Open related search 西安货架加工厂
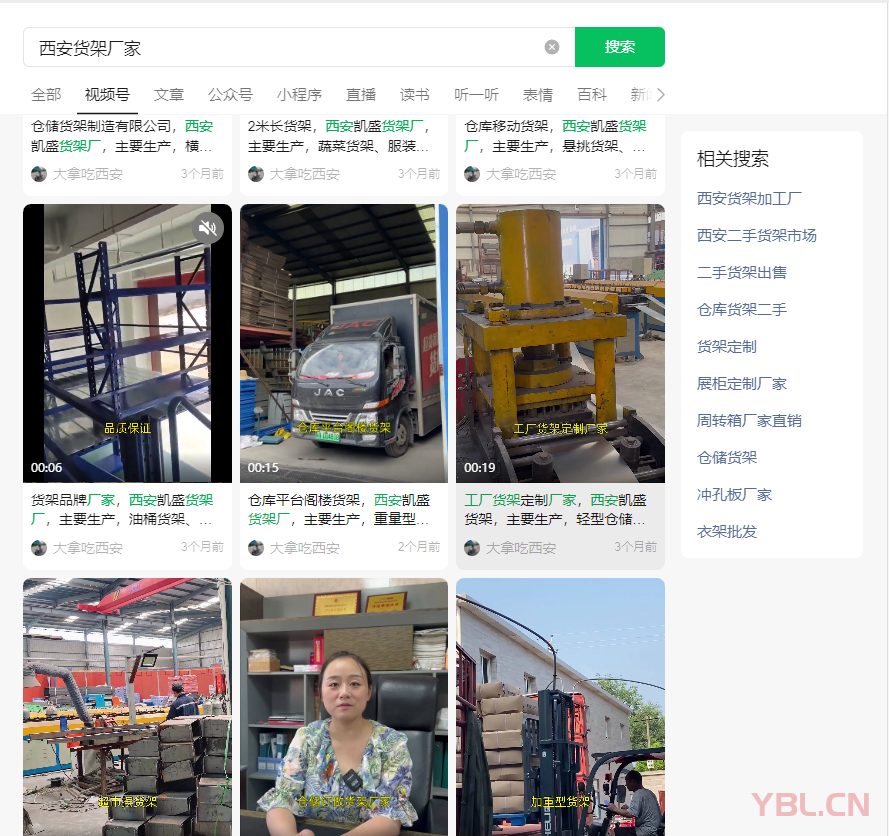889x836 pixels. (x=749, y=198)
